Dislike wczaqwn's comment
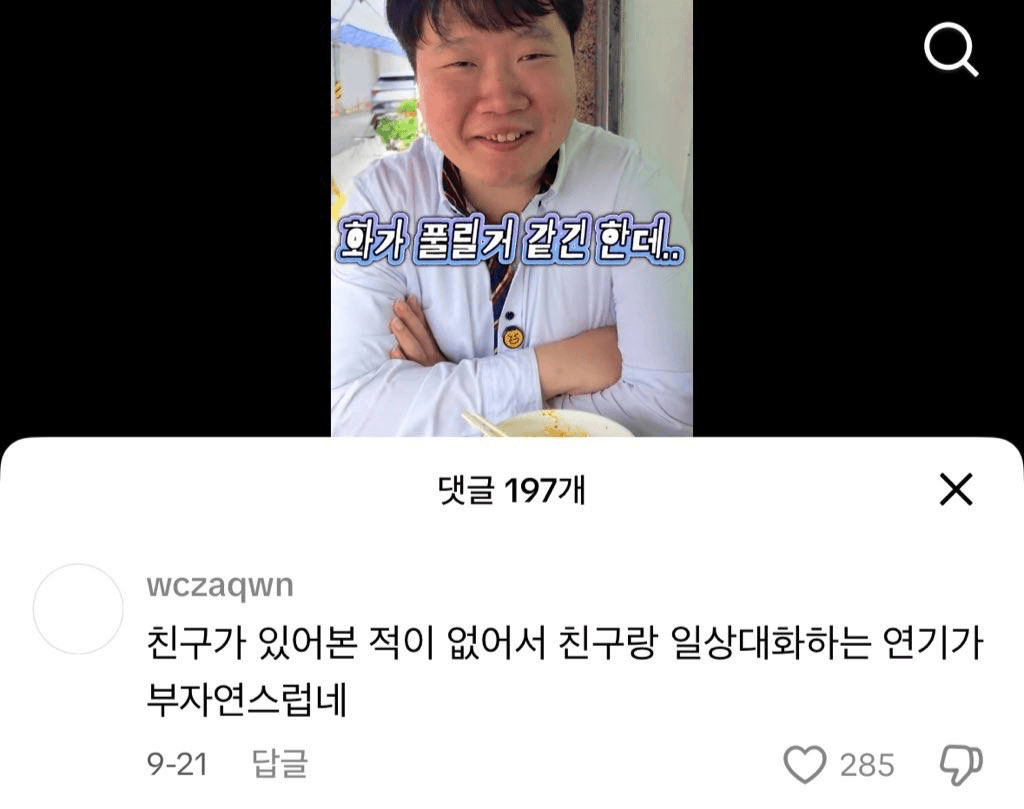Viewport: 1024px width, 809px height. coord(961,765)
